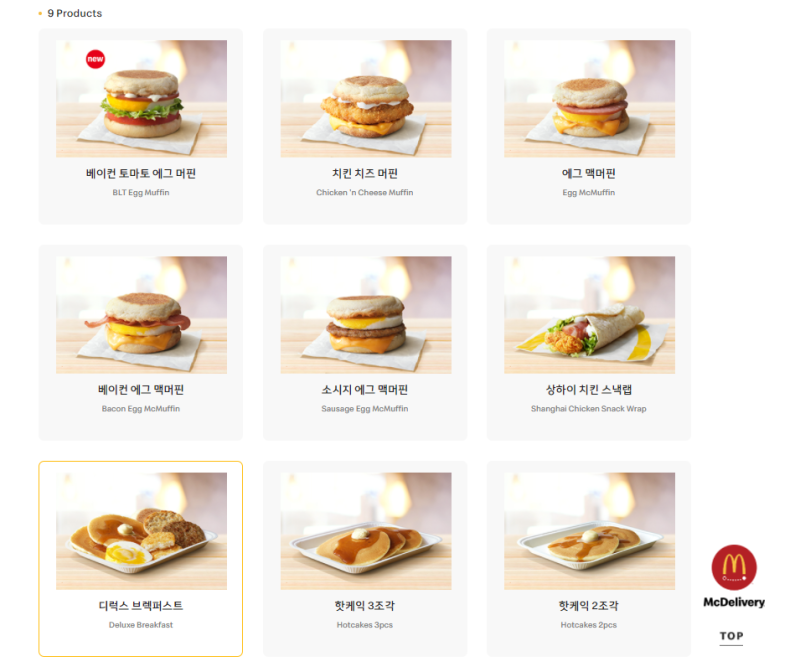800x672 pixels.
Task: Open the BLT Egg Muffin product card
Action: (141, 126)
